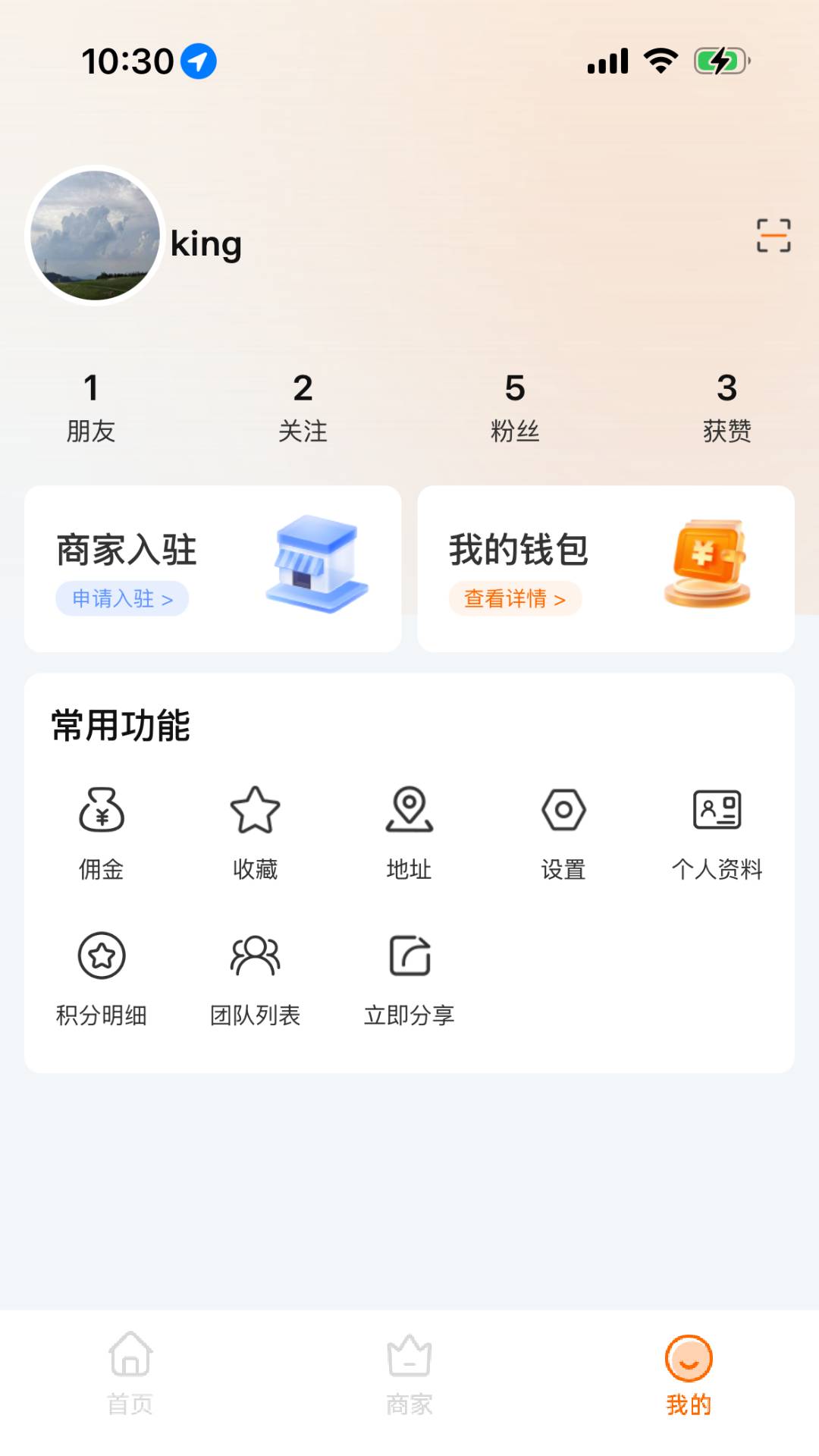Open the QR scan icon top right
Image resolution: width=819 pixels, height=1456 pixels.
click(774, 237)
